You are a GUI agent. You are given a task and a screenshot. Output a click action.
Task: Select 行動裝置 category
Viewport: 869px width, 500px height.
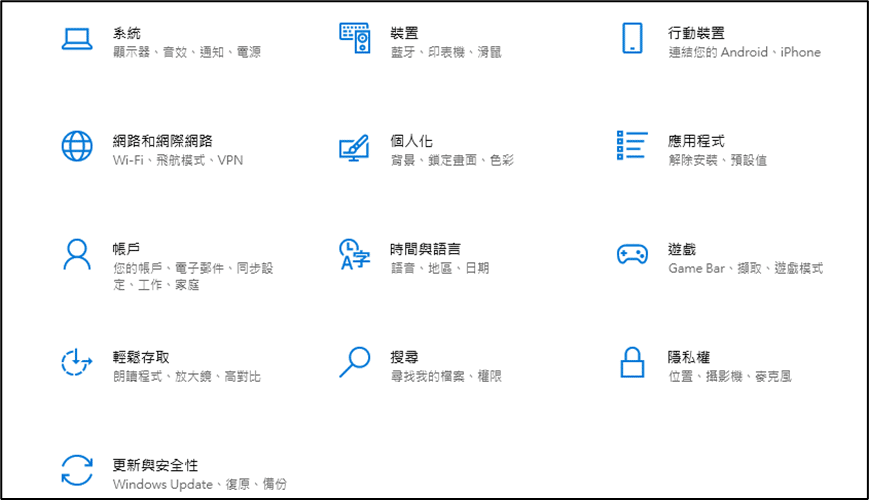[696, 34]
